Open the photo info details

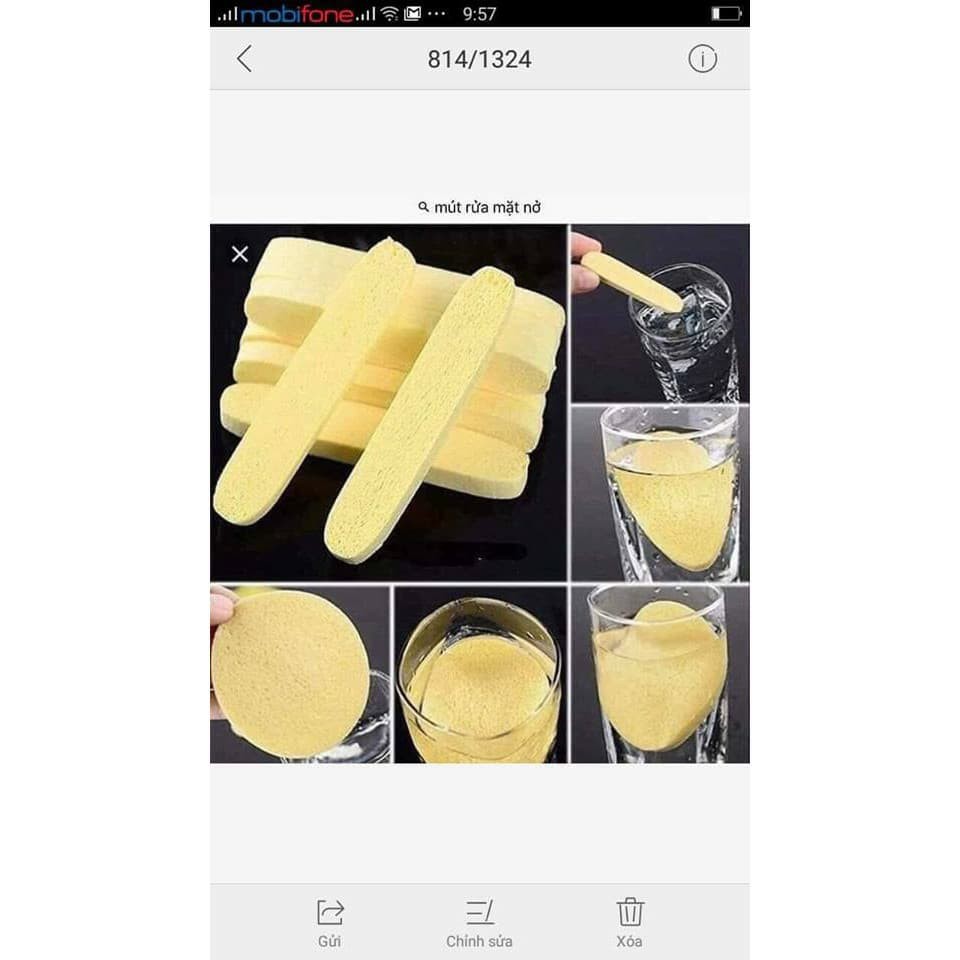[702, 59]
